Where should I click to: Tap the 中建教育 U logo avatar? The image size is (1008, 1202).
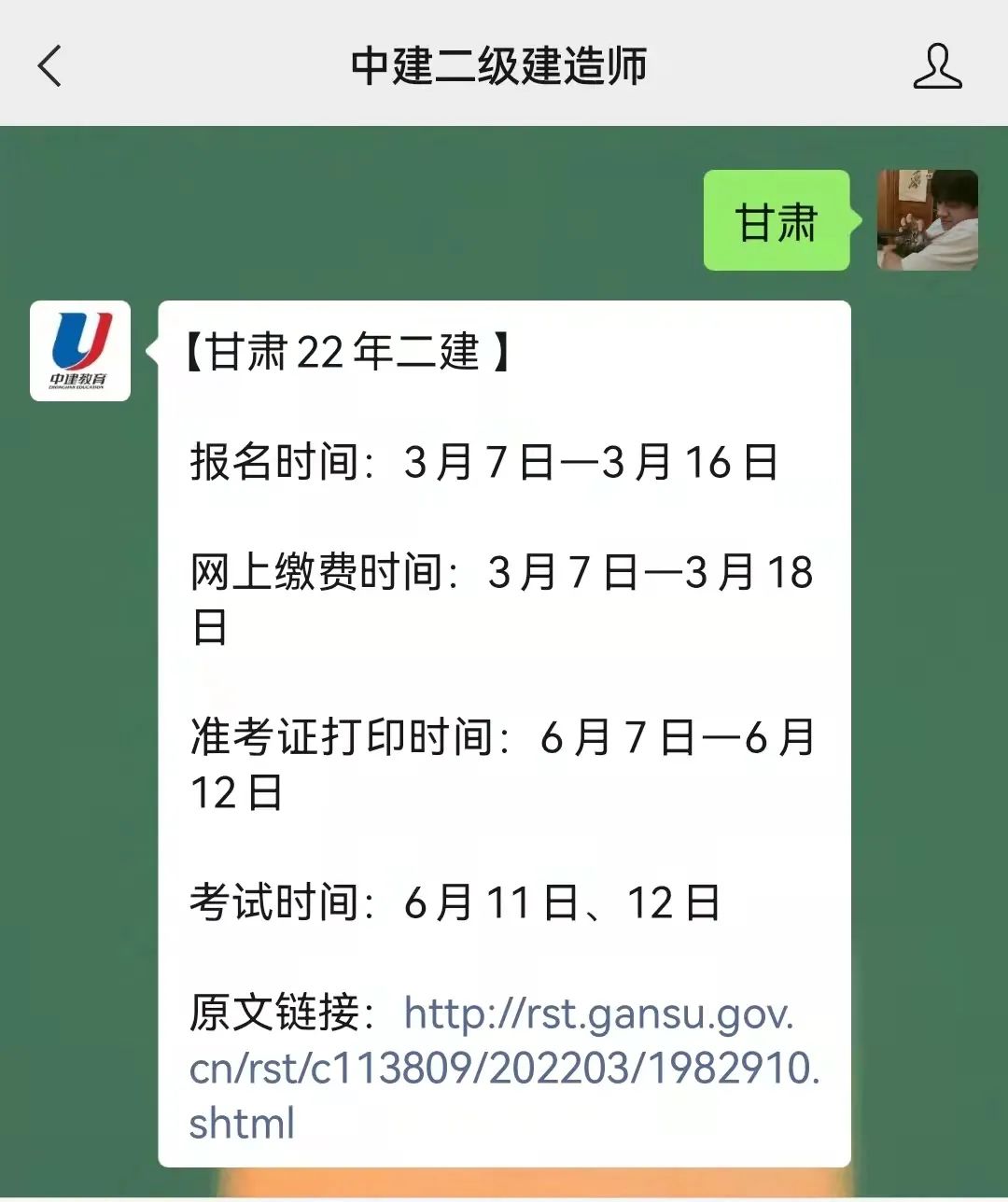(x=80, y=350)
